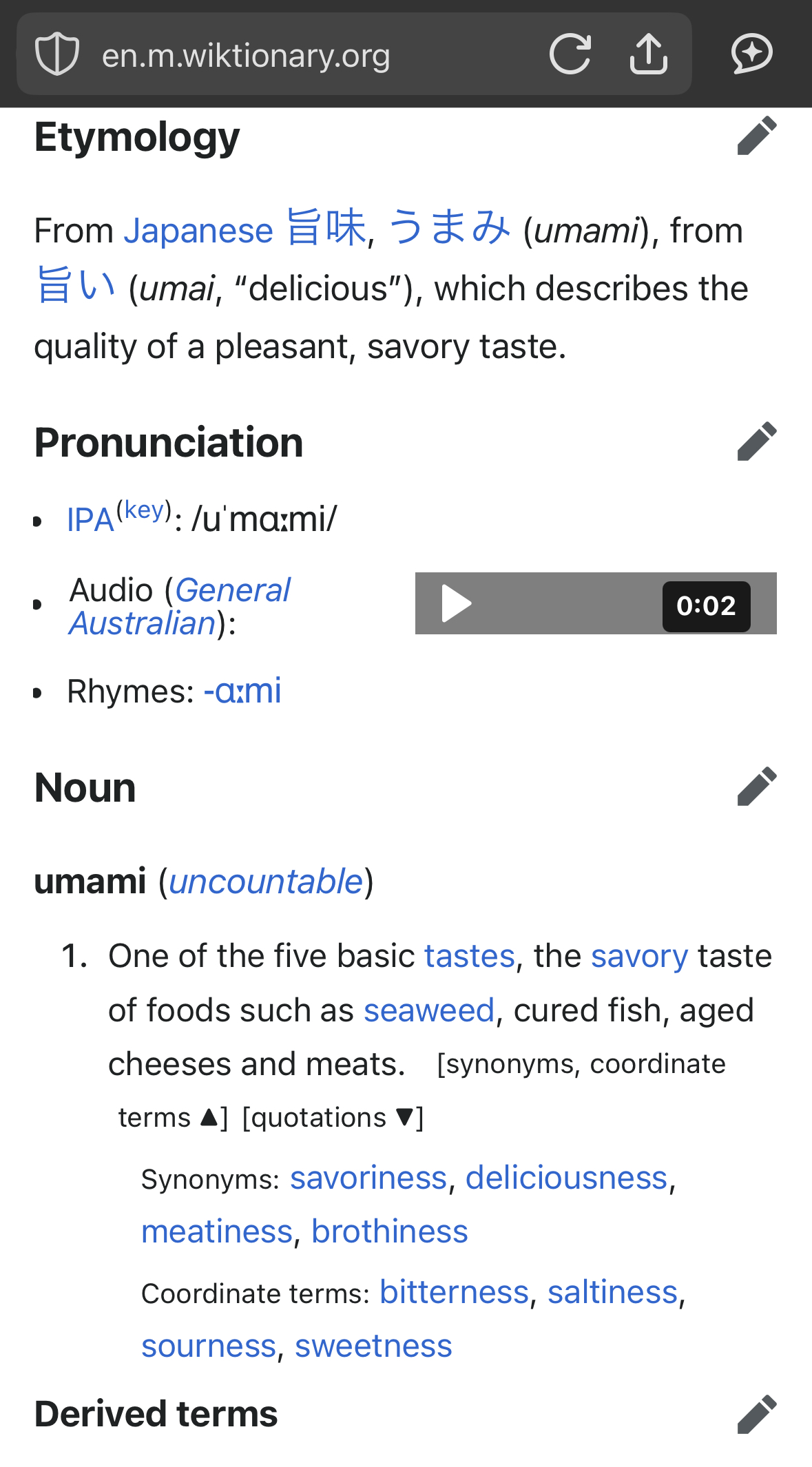Image resolution: width=812 pixels, height=1467 pixels.
Task: Edit the Derived terms section
Action: pos(757,1414)
